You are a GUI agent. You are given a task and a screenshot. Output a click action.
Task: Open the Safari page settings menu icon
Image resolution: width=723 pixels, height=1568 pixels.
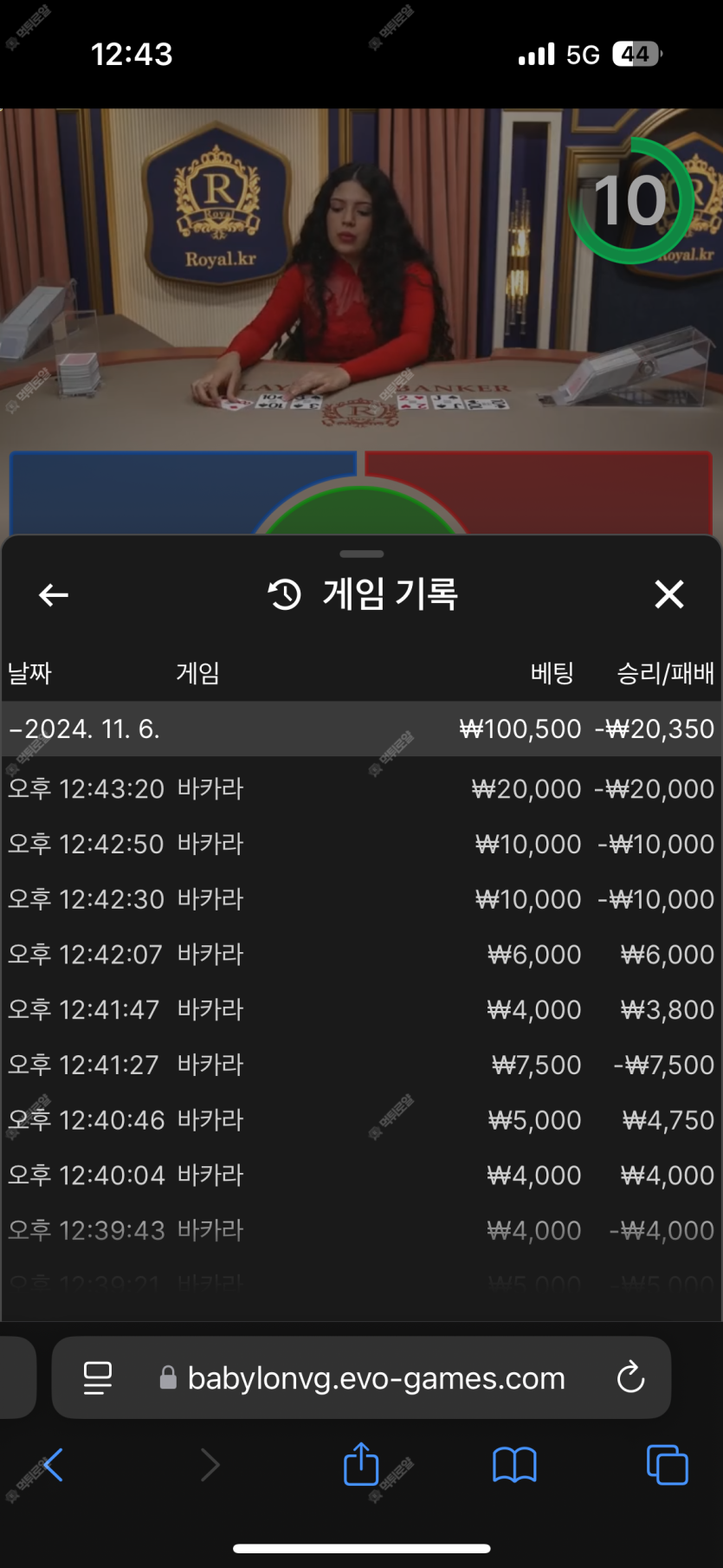point(97,1377)
